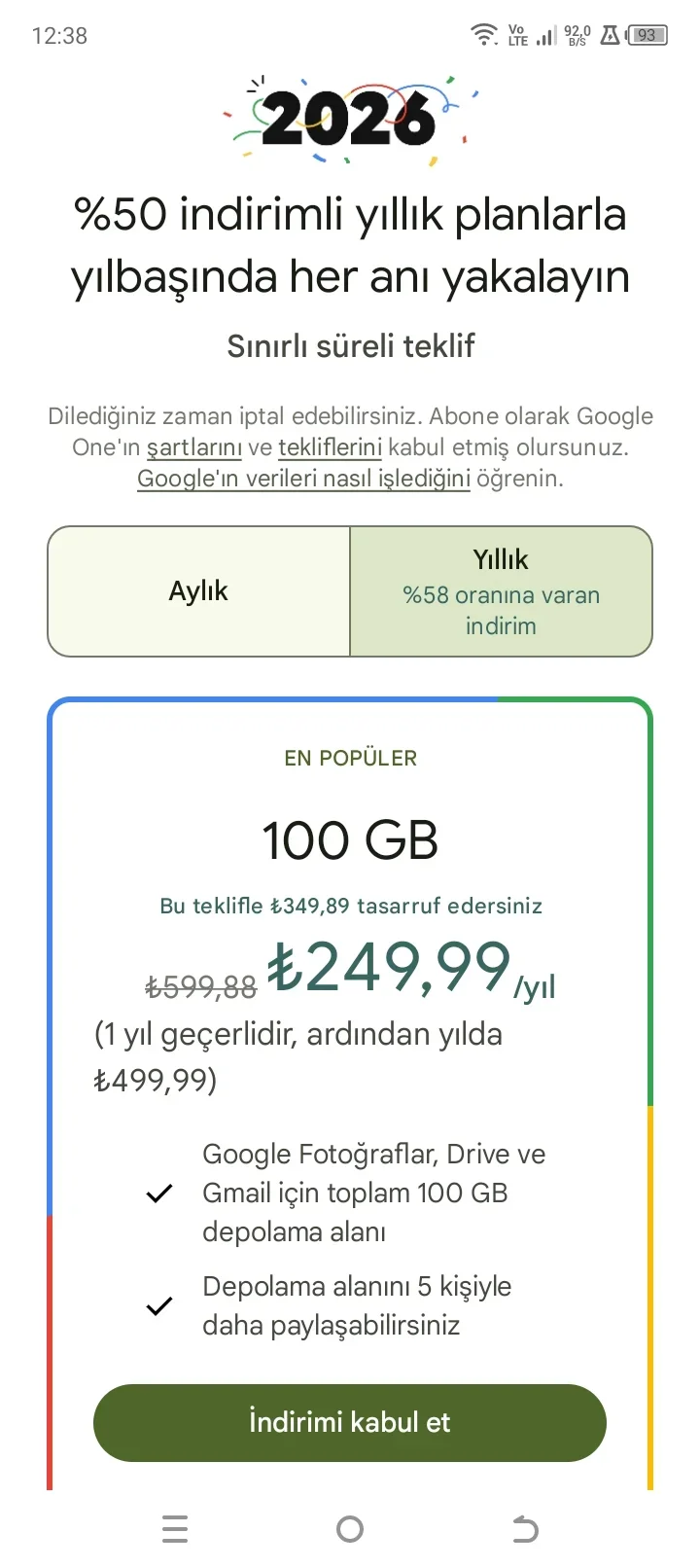This screenshot has width=700, height=1568.
Task: Select the Aylık plan tab
Action: [197, 590]
